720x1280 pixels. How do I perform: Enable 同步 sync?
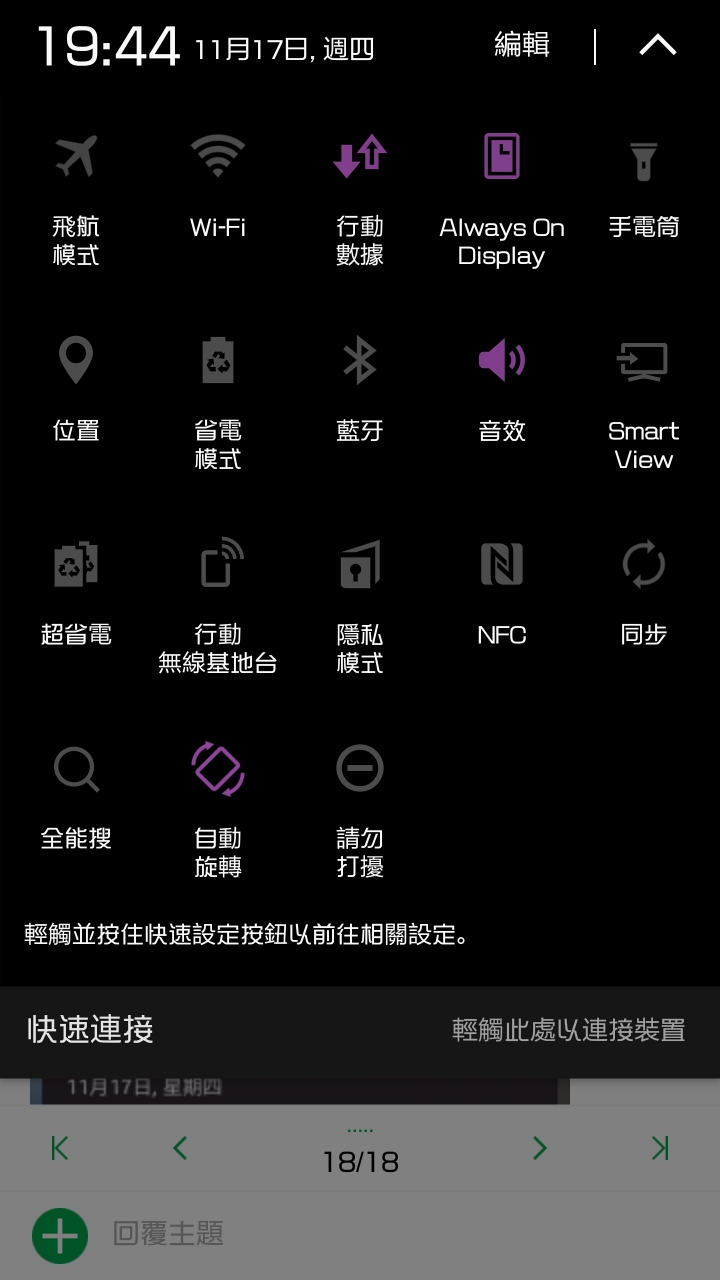(x=643, y=565)
